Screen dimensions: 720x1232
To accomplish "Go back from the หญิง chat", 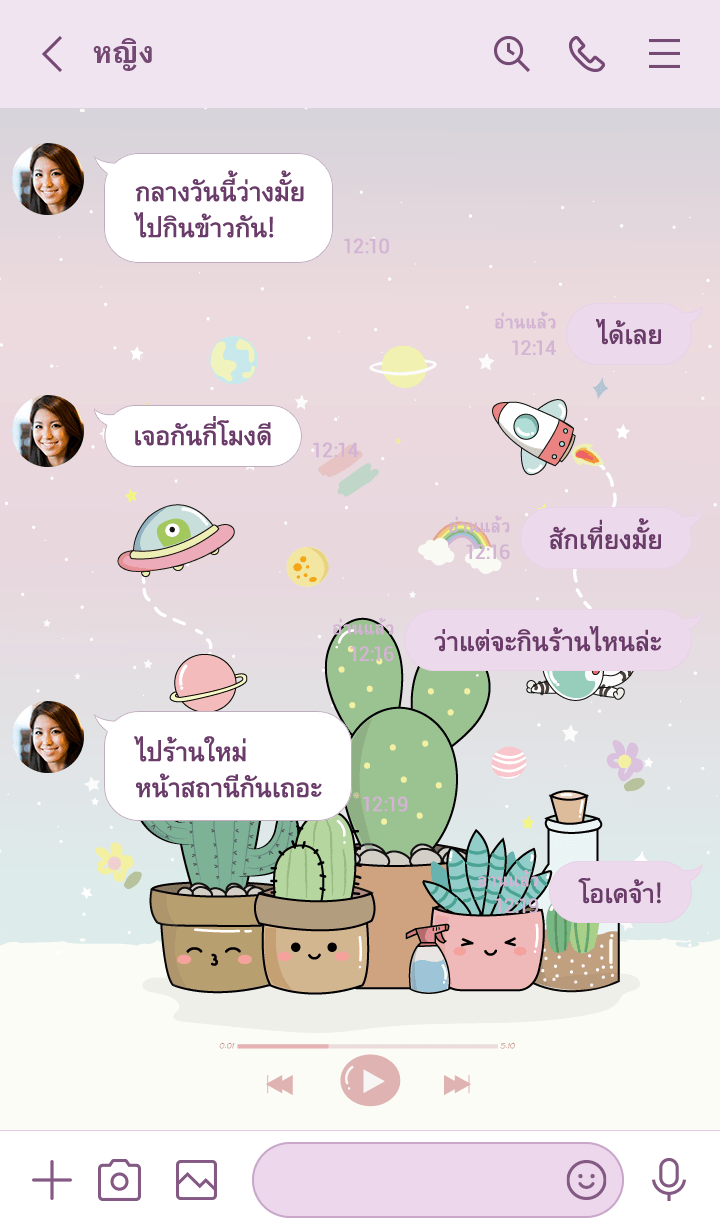I will [x=52, y=54].
